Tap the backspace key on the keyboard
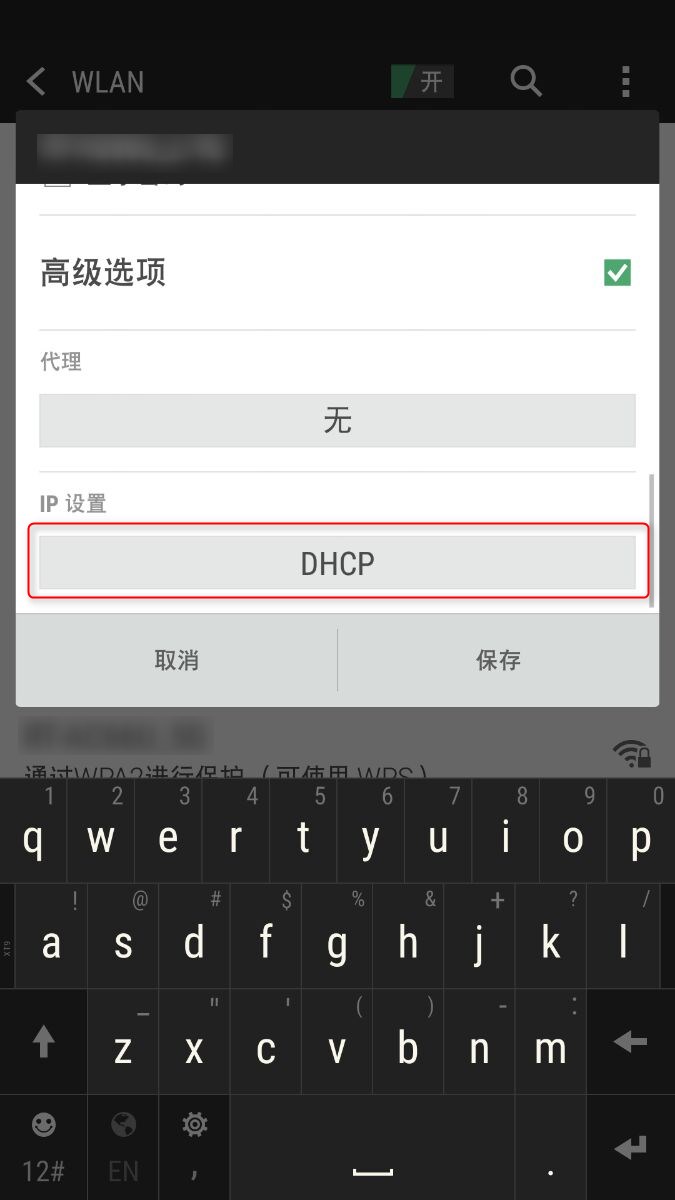 point(630,1042)
